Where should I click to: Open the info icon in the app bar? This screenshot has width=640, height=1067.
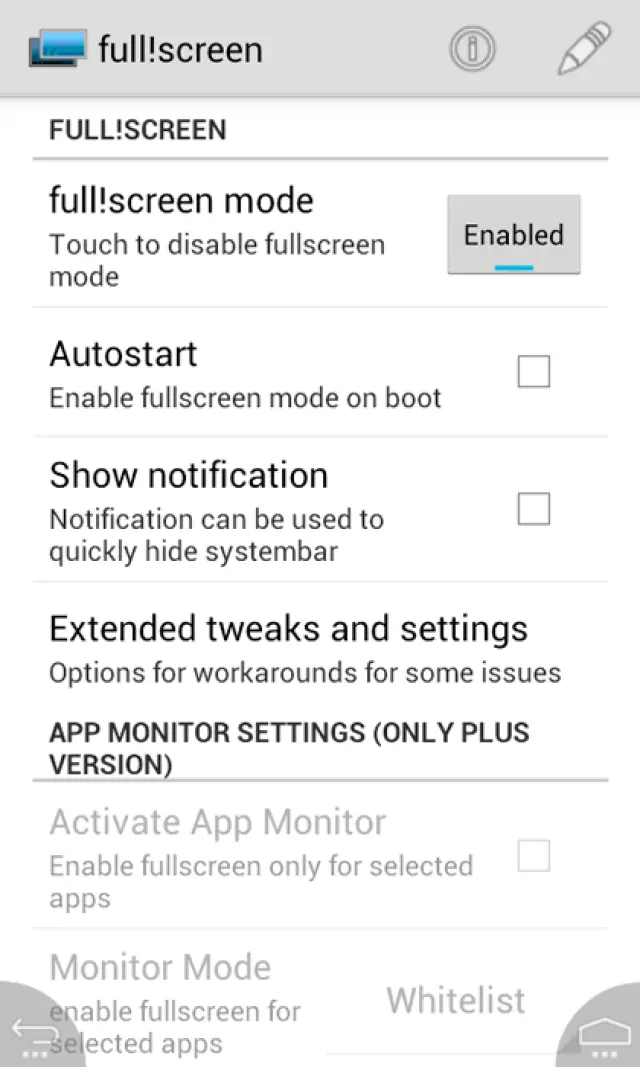click(472, 48)
